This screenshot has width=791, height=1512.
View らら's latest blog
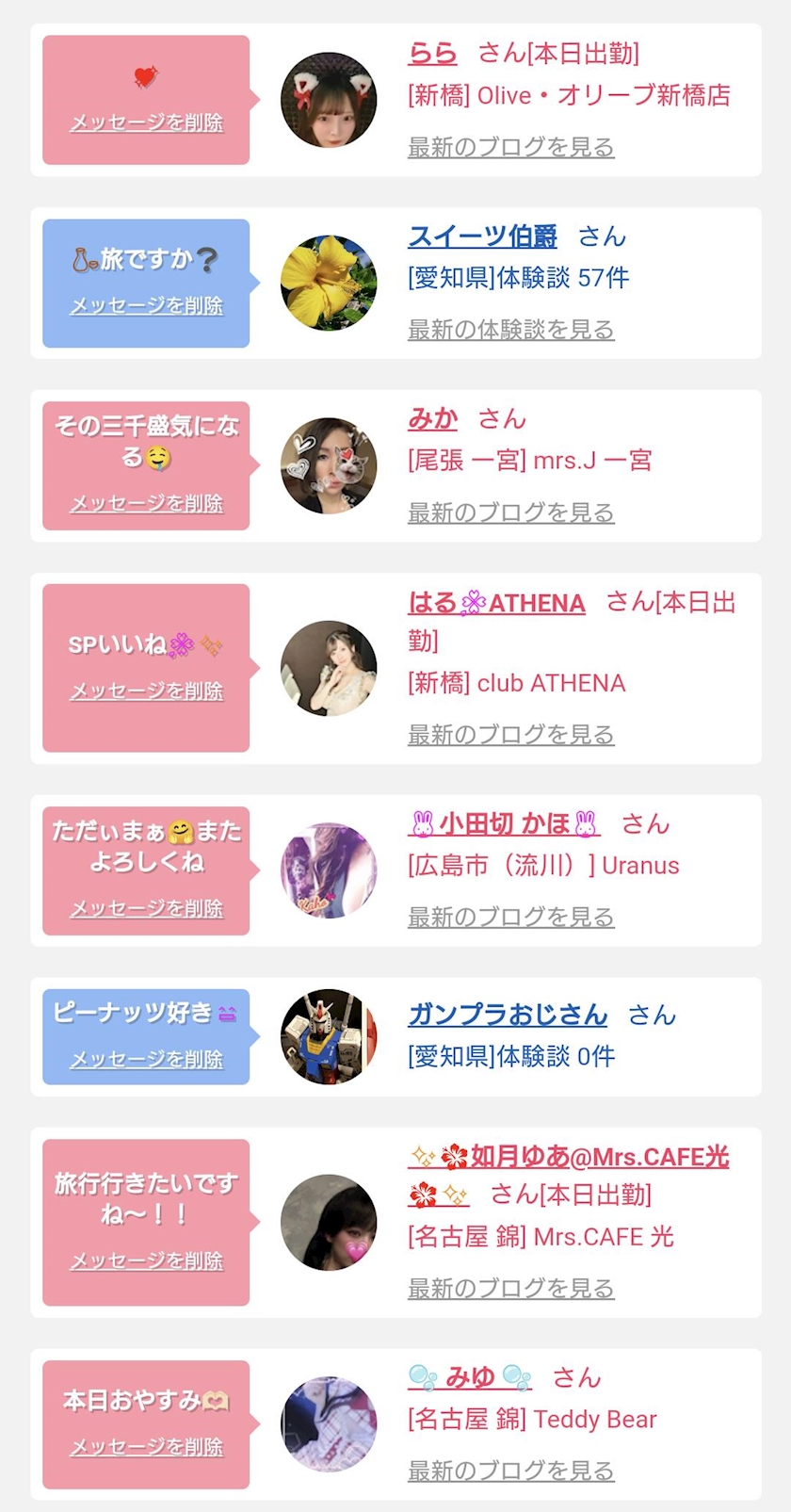point(510,147)
